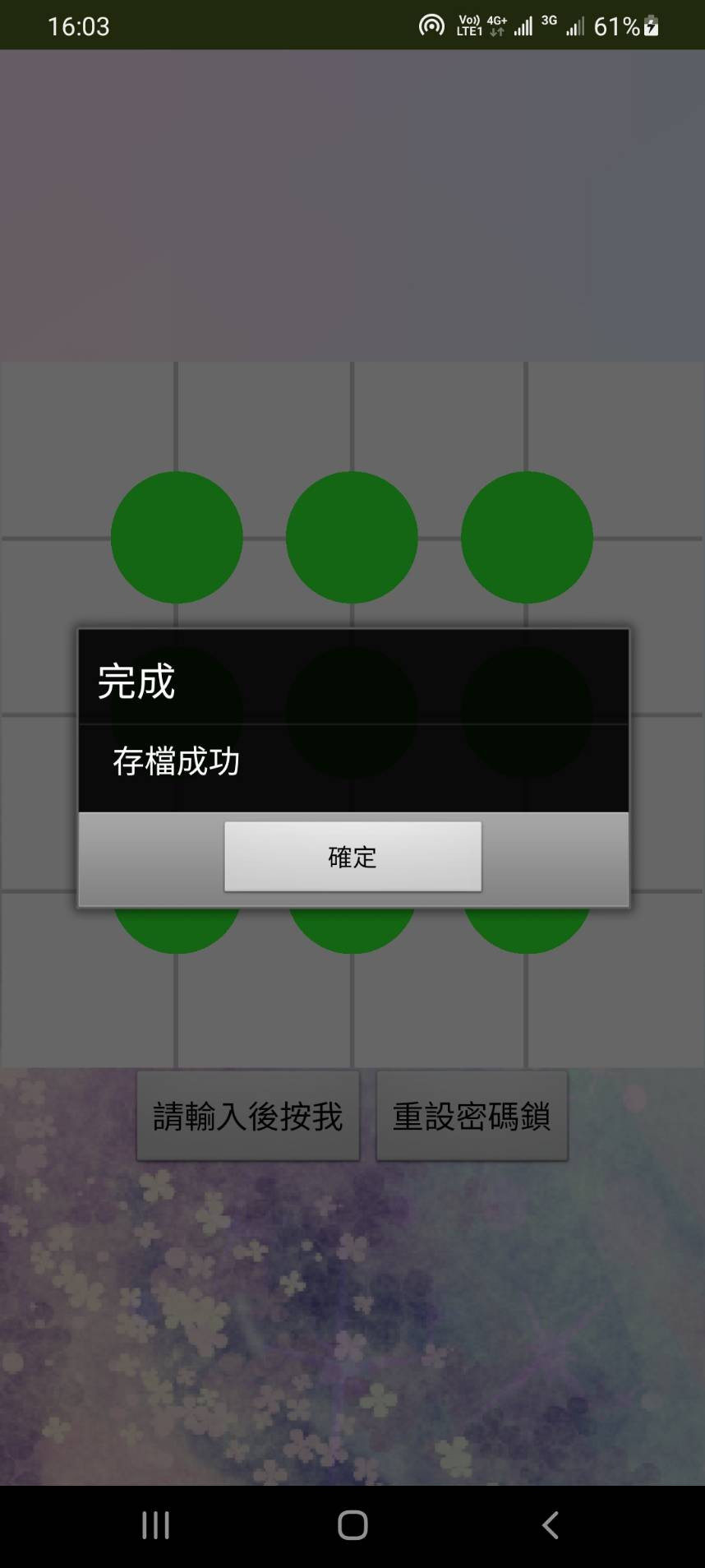Viewport: 705px width, 1568px height.
Task: Open recent apps from the navigation bar
Action: tap(155, 1525)
